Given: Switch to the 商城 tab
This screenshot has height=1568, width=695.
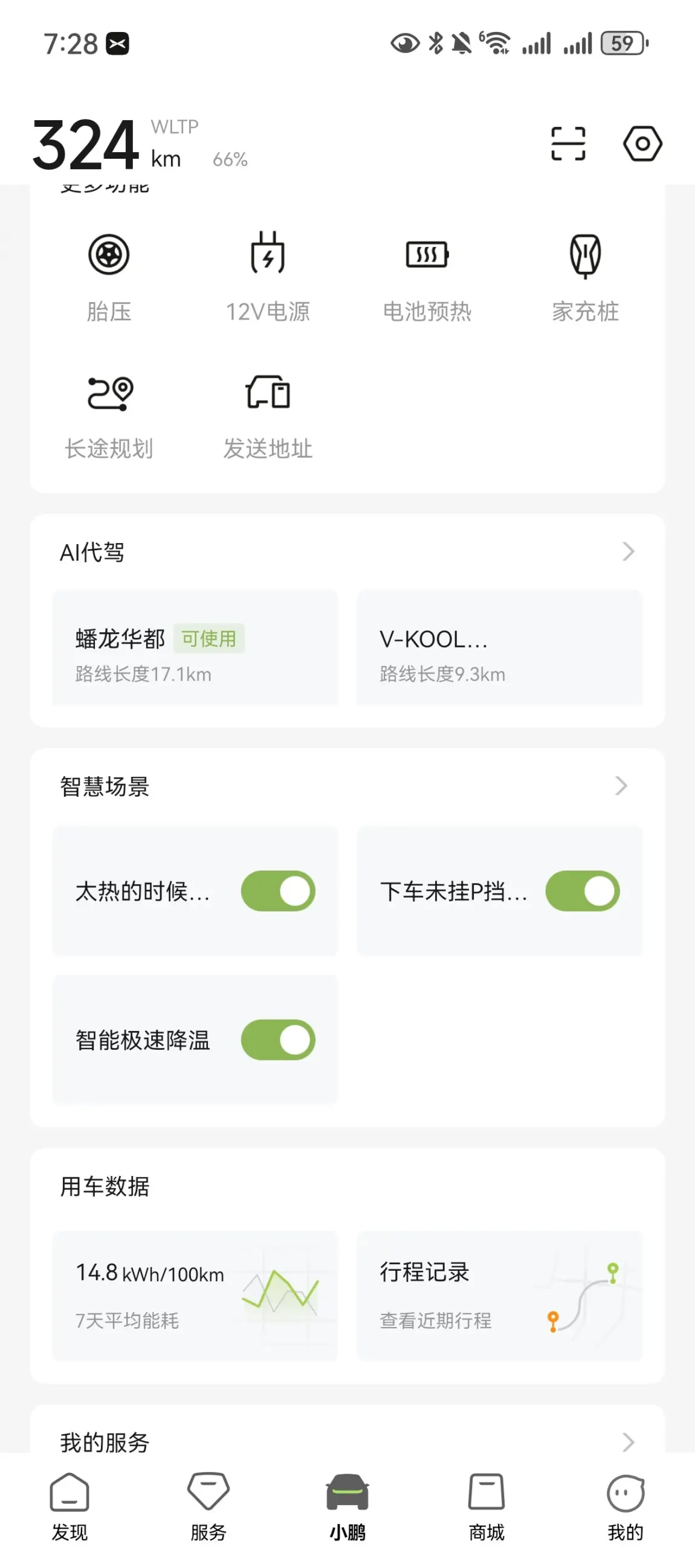Looking at the screenshot, I should coord(486,1506).
